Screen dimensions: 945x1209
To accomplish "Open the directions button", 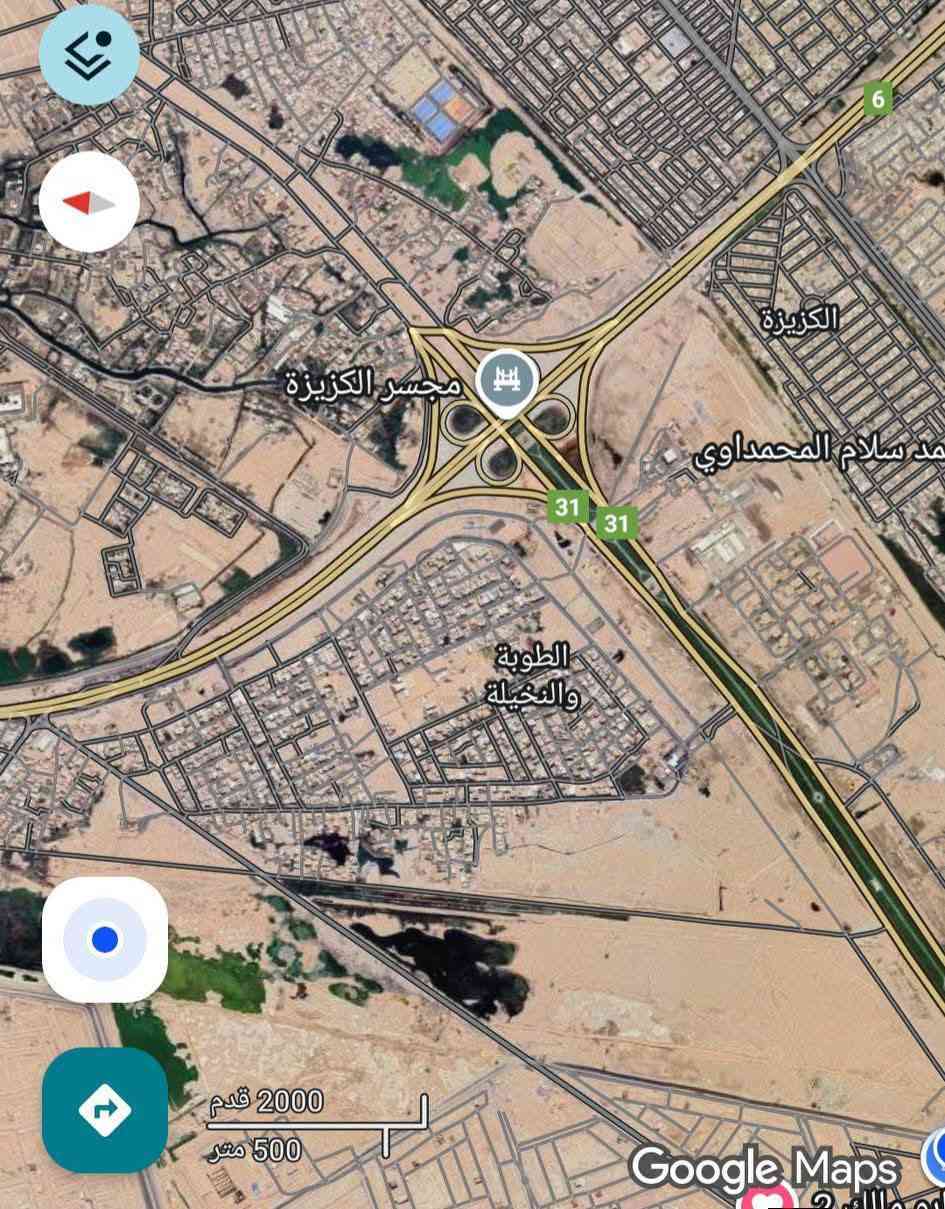I will [x=105, y=1109].
